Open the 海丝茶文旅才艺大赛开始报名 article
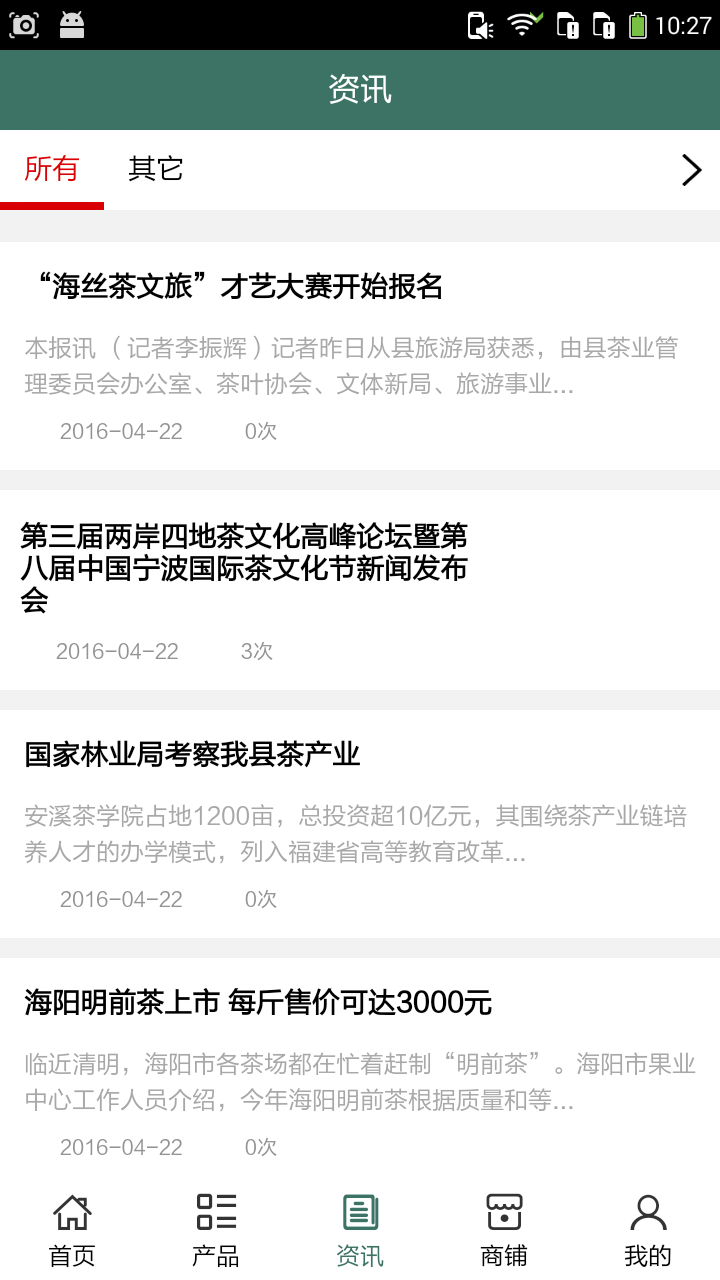The image size is (720, 1280). coord(234,288)
